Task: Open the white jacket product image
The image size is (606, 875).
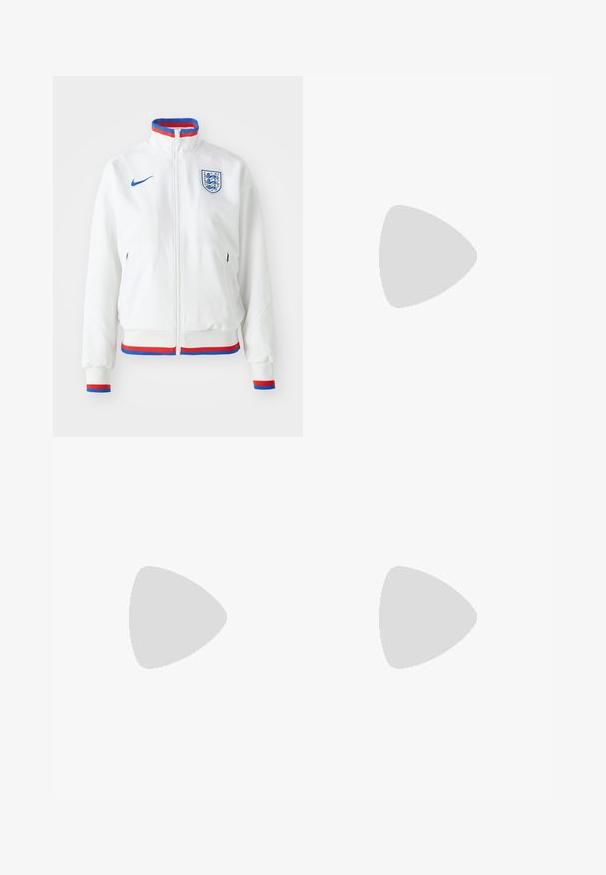Action: (177, 256)
